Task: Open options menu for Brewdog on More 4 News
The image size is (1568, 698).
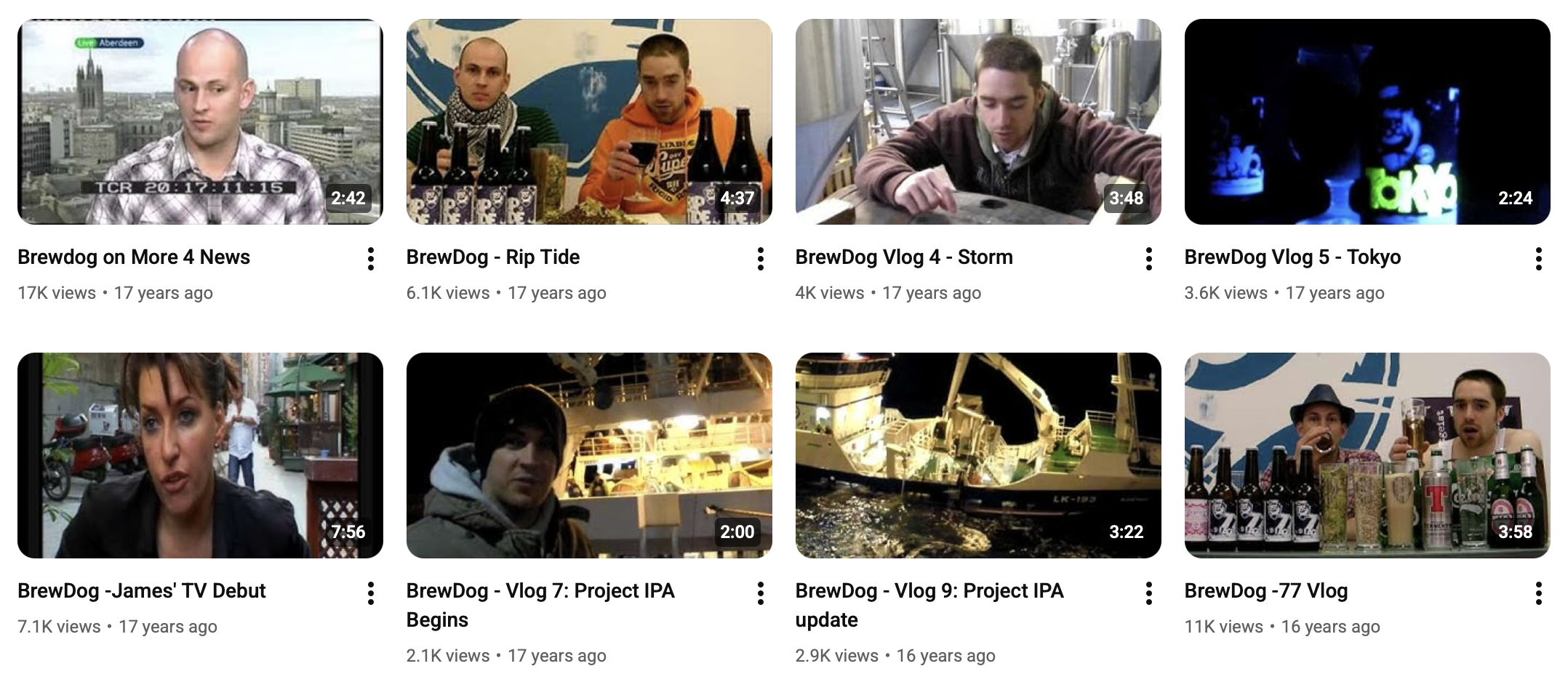Action: point(371,259)
